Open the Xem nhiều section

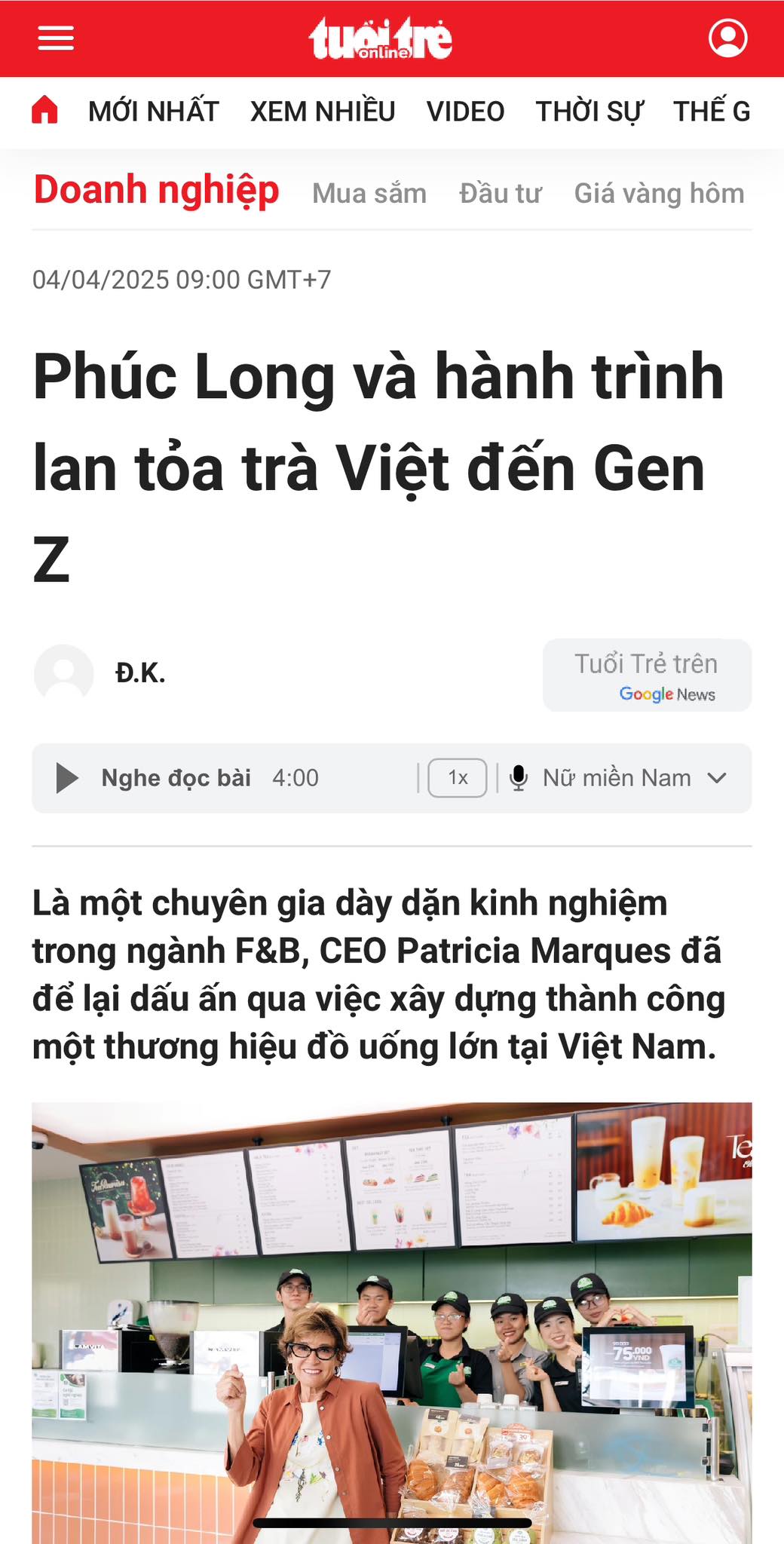[x=323, y=112]
